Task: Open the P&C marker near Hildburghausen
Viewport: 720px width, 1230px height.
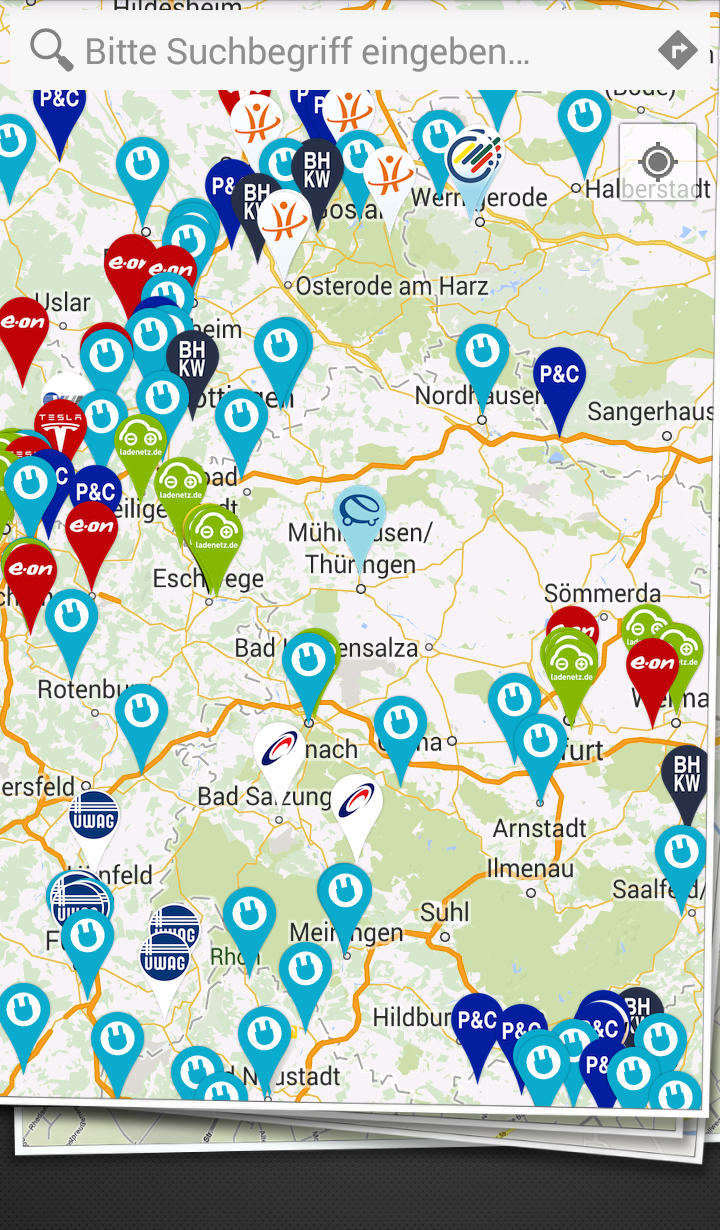Action: tap(477, 1022)
